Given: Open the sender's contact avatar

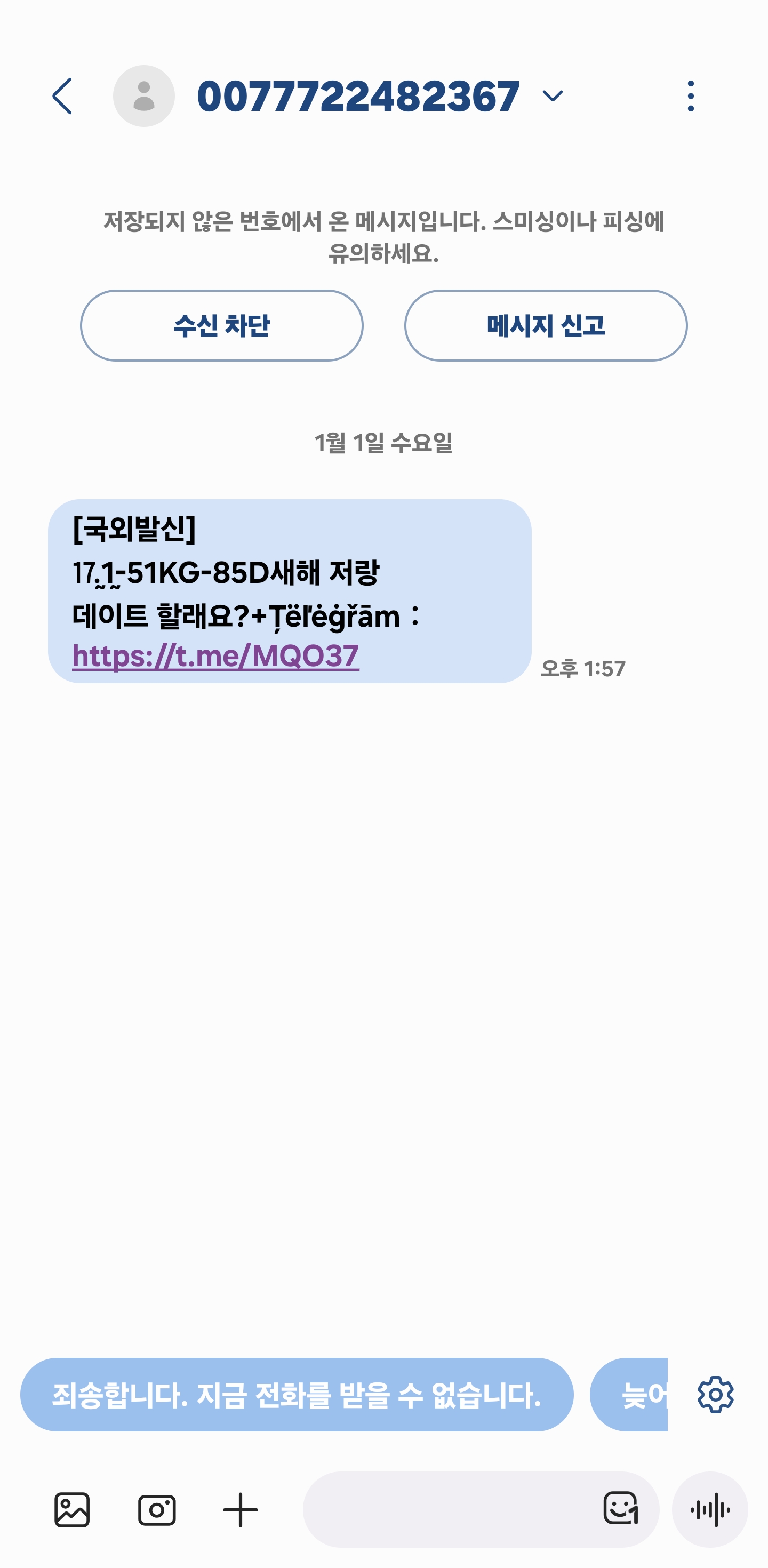Looking at the screenshot, I should pos(143,96).
